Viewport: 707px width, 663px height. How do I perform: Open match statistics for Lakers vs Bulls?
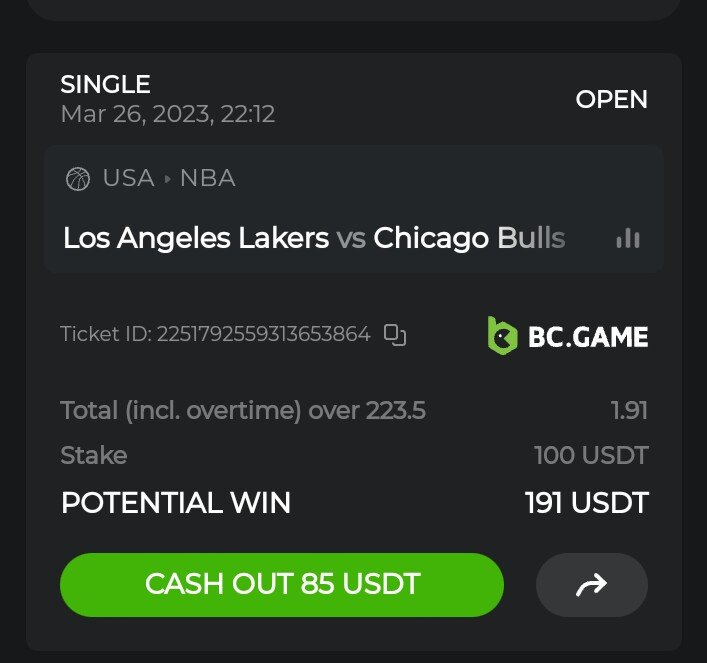pyautogui.click(x=628, y=239)
